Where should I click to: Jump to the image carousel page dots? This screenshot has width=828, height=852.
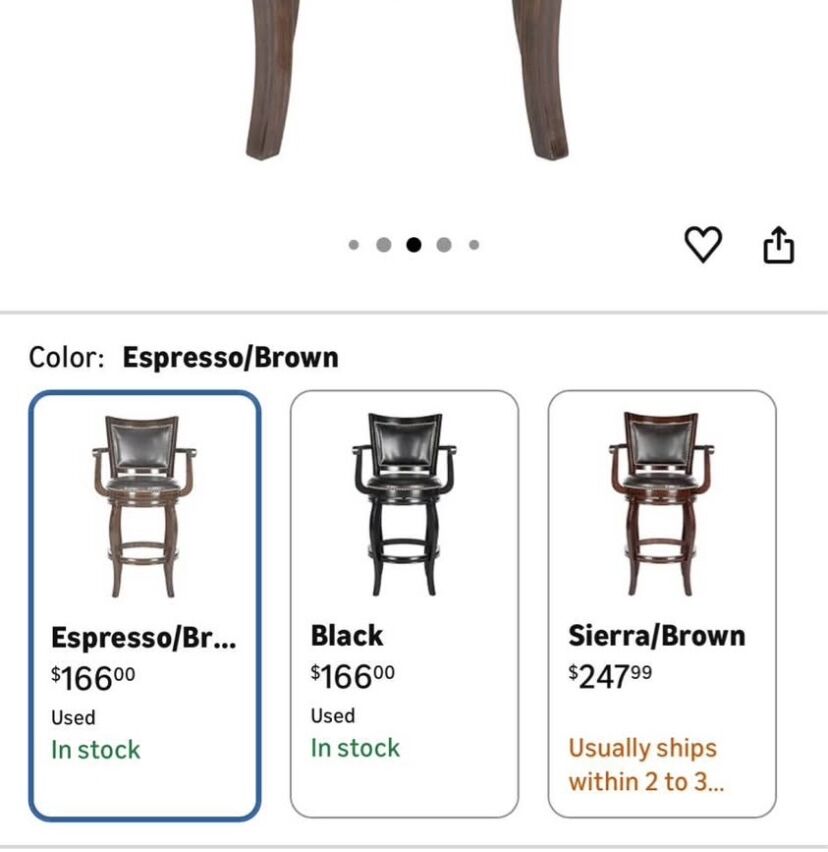pyautogui.click(x=413, y=245)
